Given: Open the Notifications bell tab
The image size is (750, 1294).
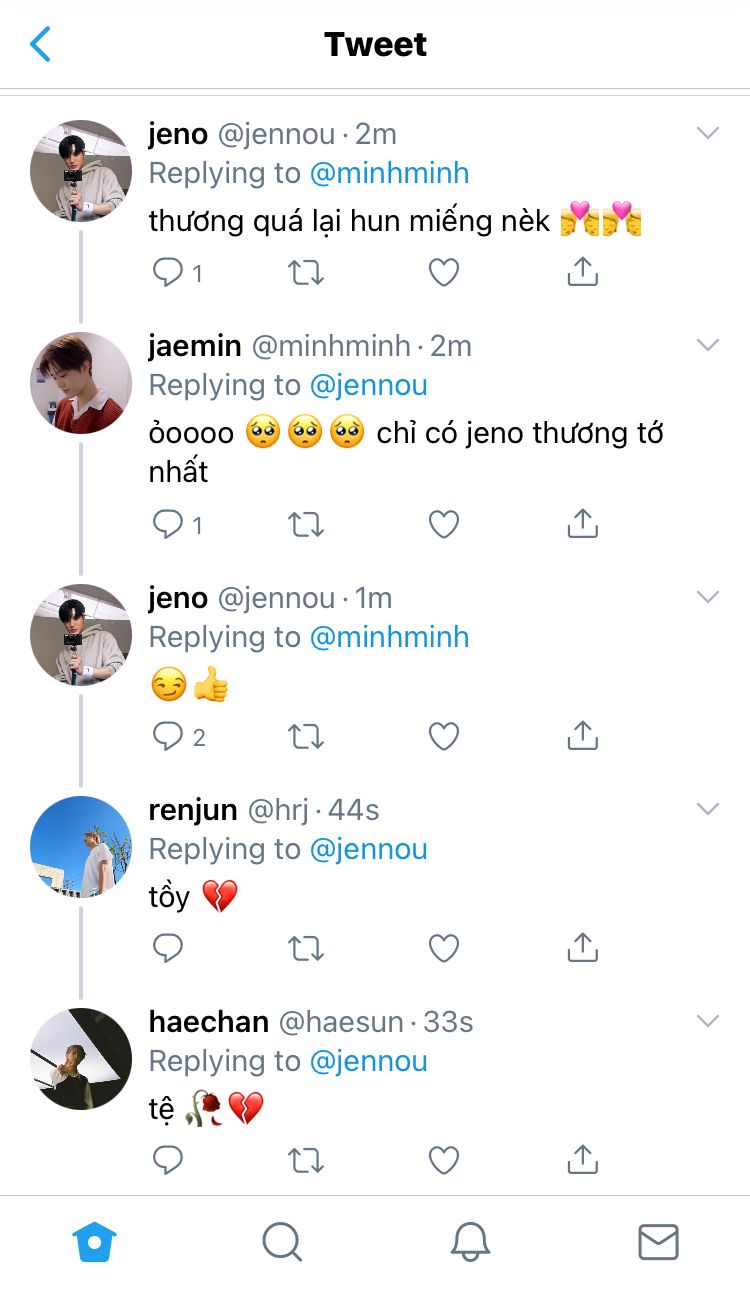Looking at the screenshot, I should coord(470,1242).
